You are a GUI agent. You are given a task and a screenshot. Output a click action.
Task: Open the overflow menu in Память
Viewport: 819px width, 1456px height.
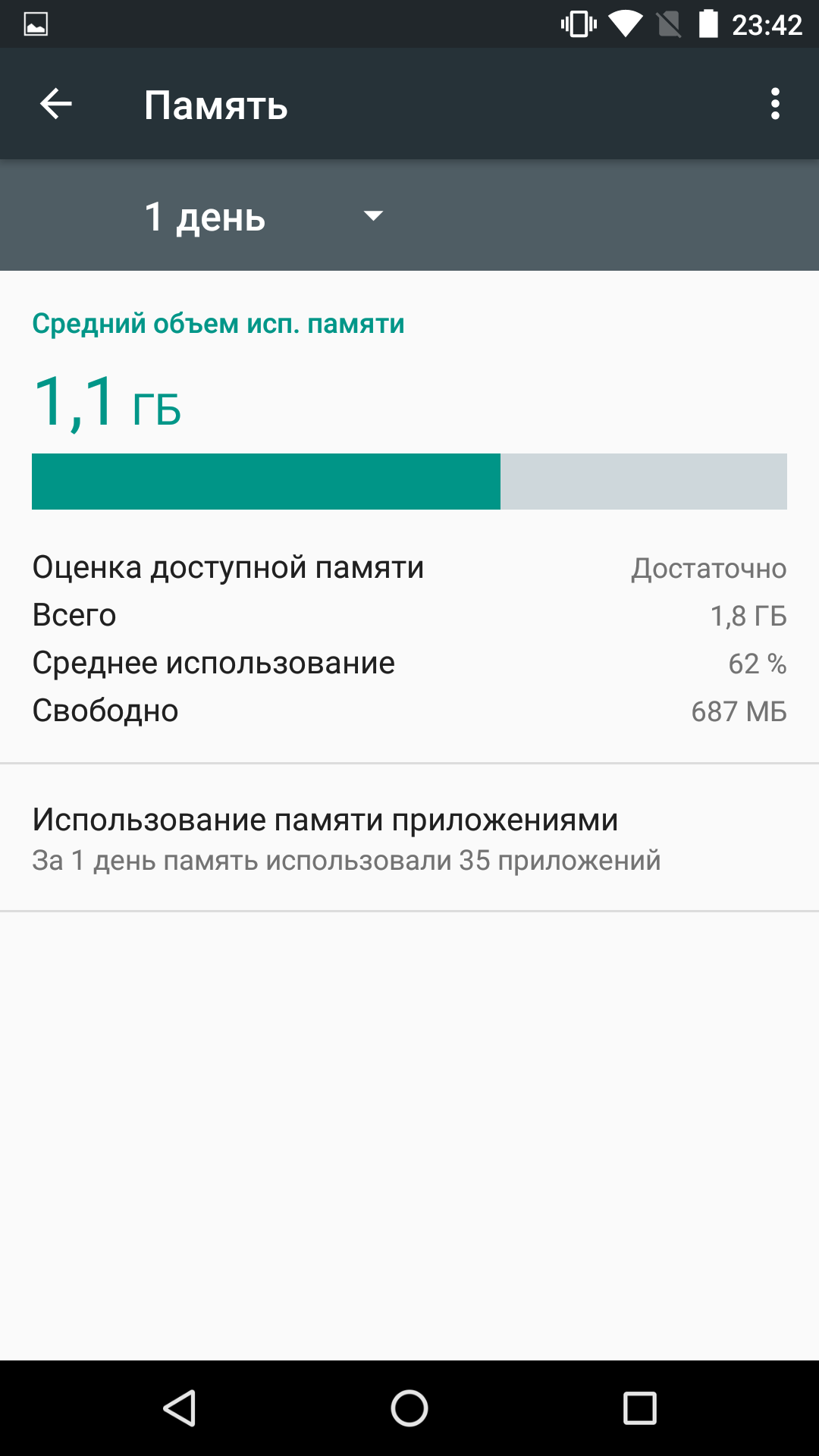tap(774, 104)
